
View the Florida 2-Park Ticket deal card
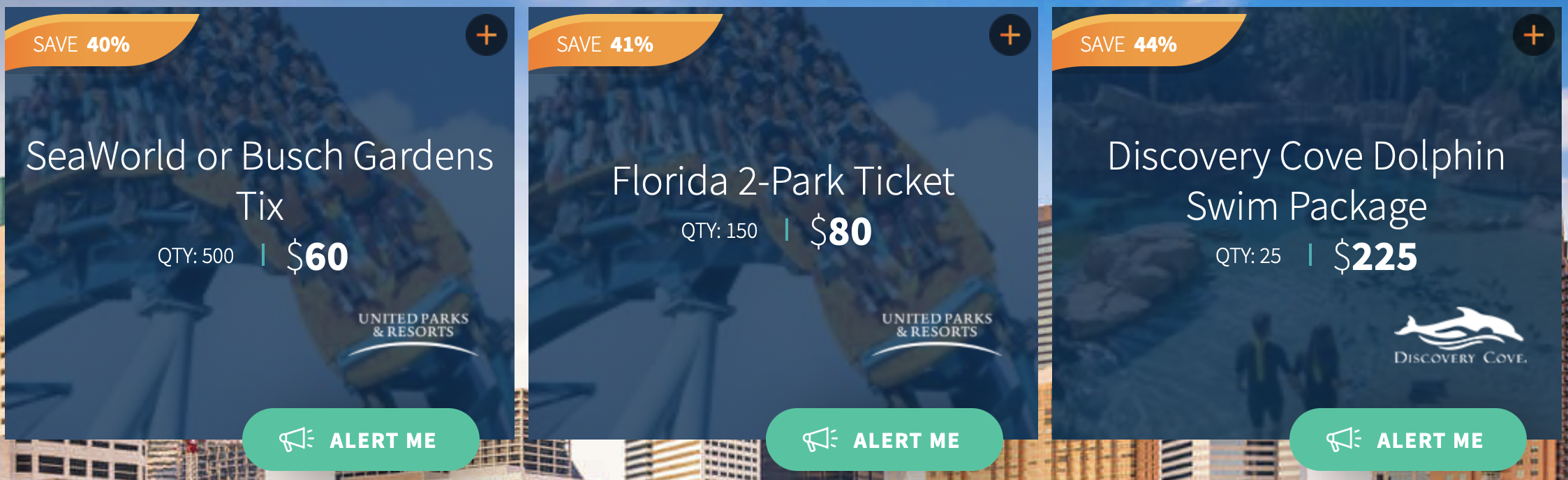coord(783,181)
